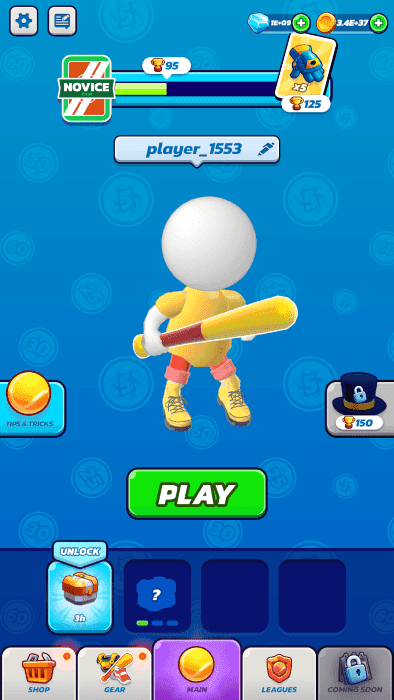Screen dimensions: 394x700
Task: Select the Main tab
Action: click(197, 670)
